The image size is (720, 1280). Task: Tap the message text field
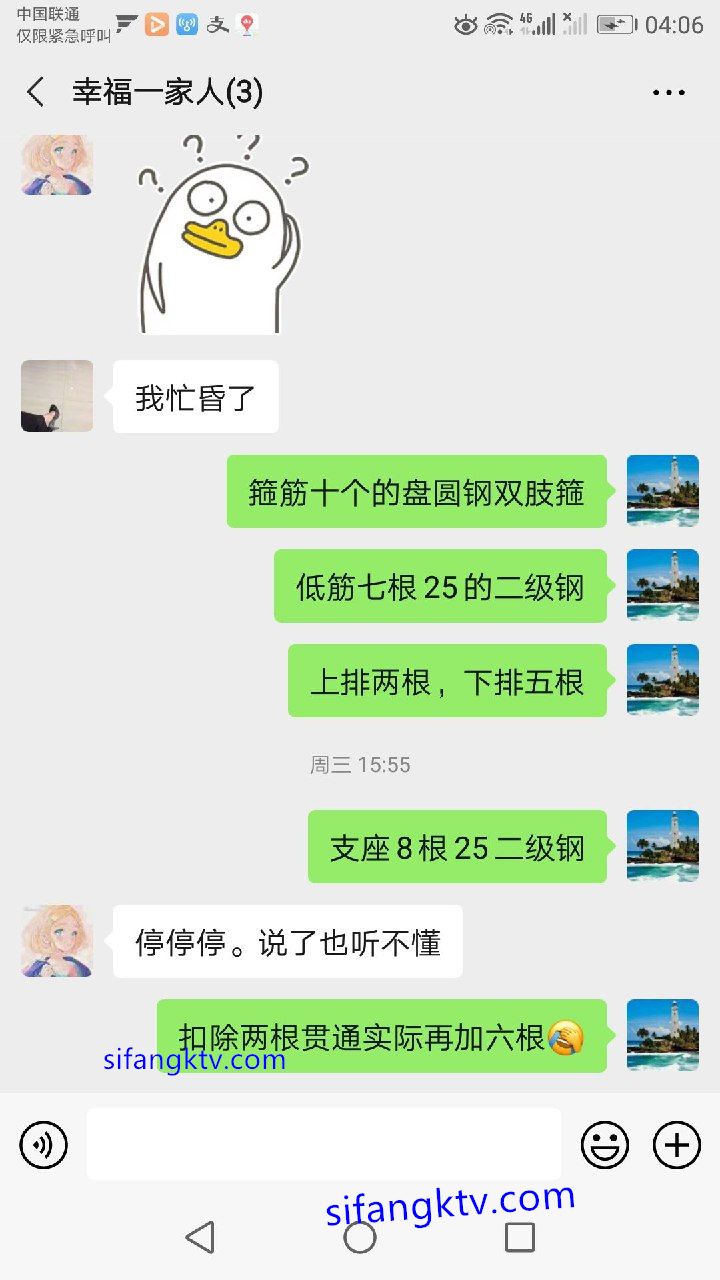324,1144
